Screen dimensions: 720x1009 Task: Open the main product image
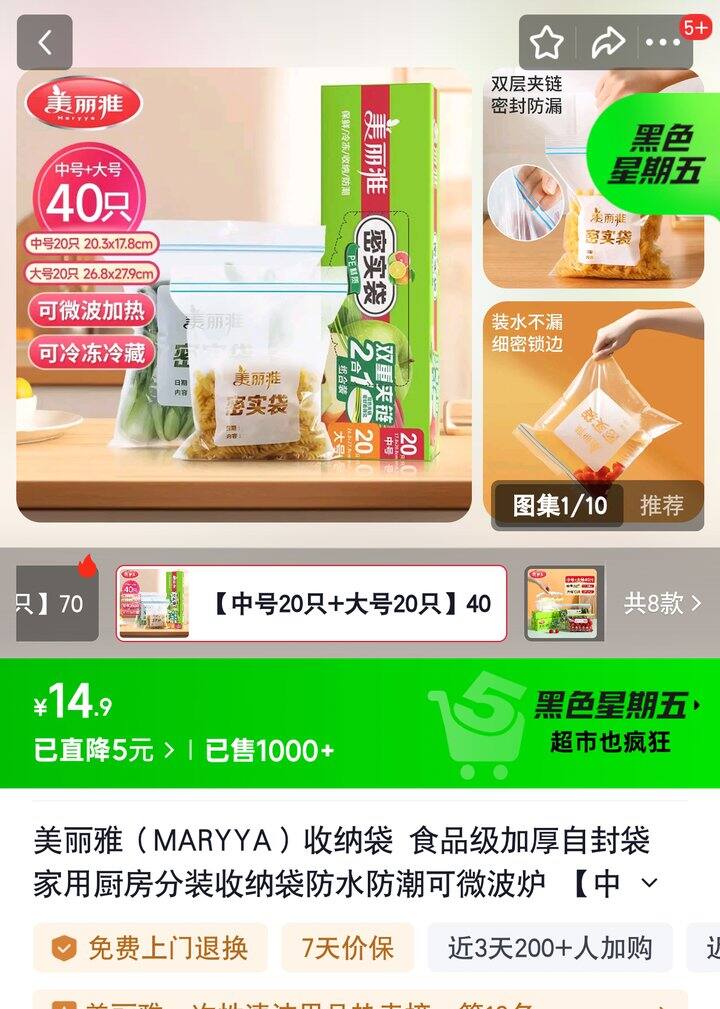click(244, 295)
